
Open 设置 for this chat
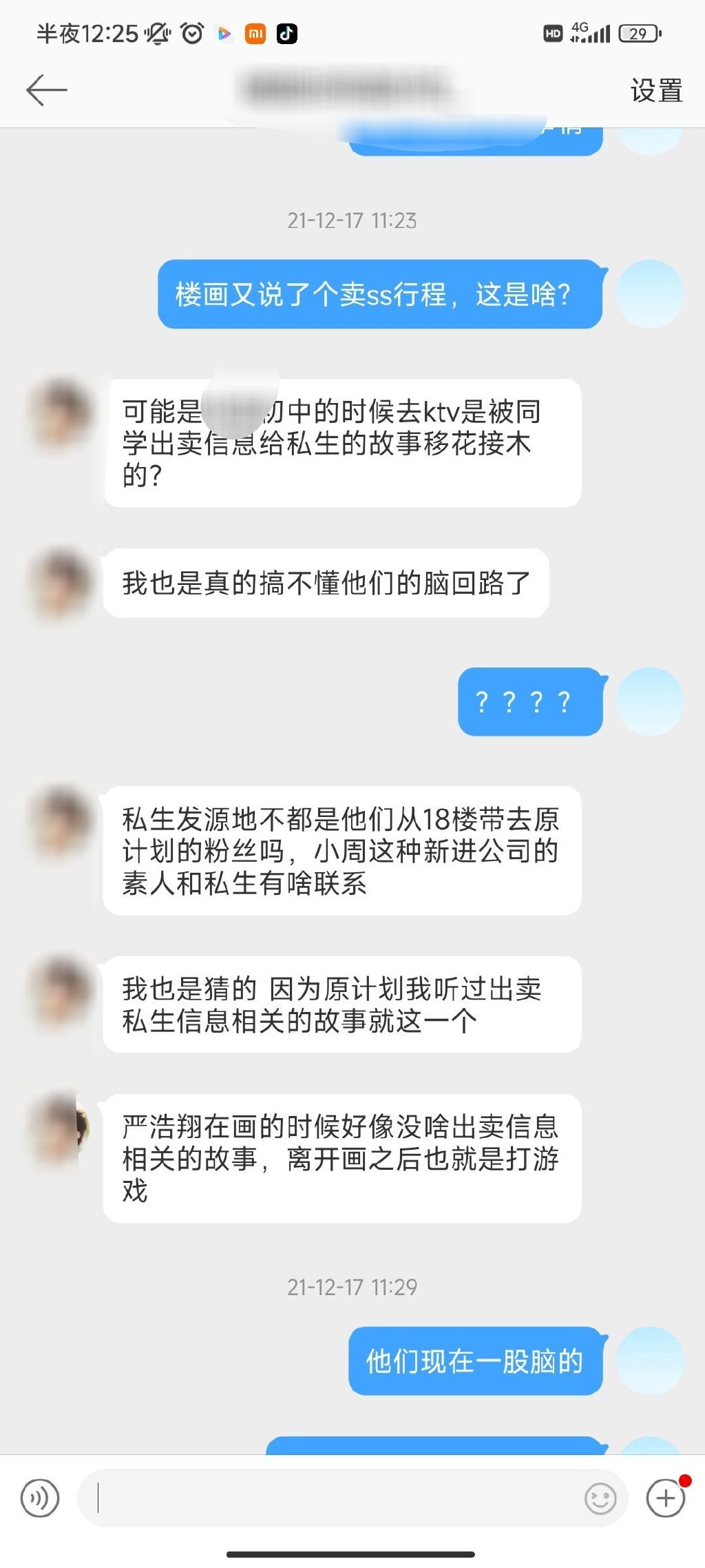[x=656, y=90]
